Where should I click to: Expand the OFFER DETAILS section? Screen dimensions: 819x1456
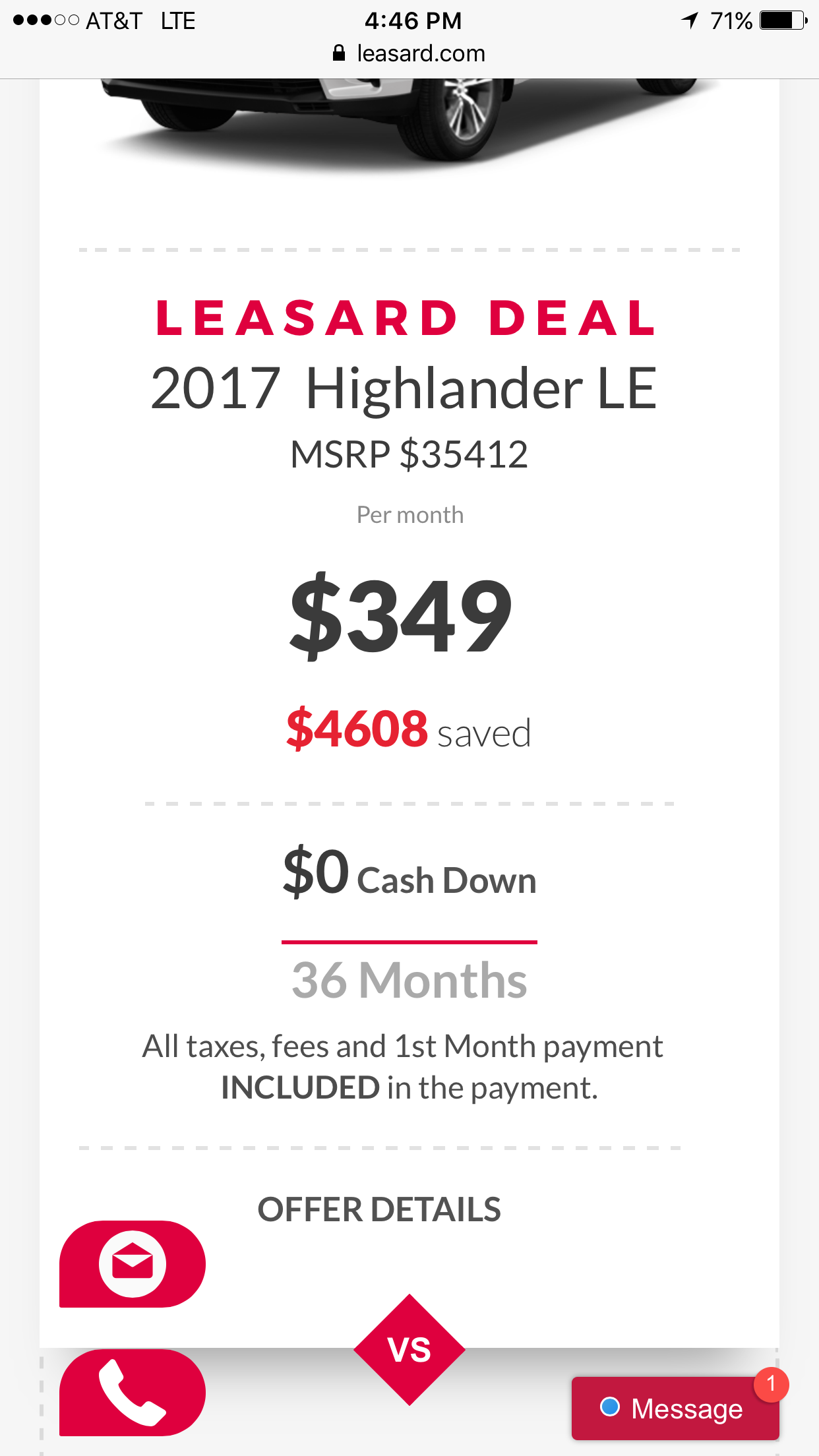pyautogui.click(x=379, y=1209)
